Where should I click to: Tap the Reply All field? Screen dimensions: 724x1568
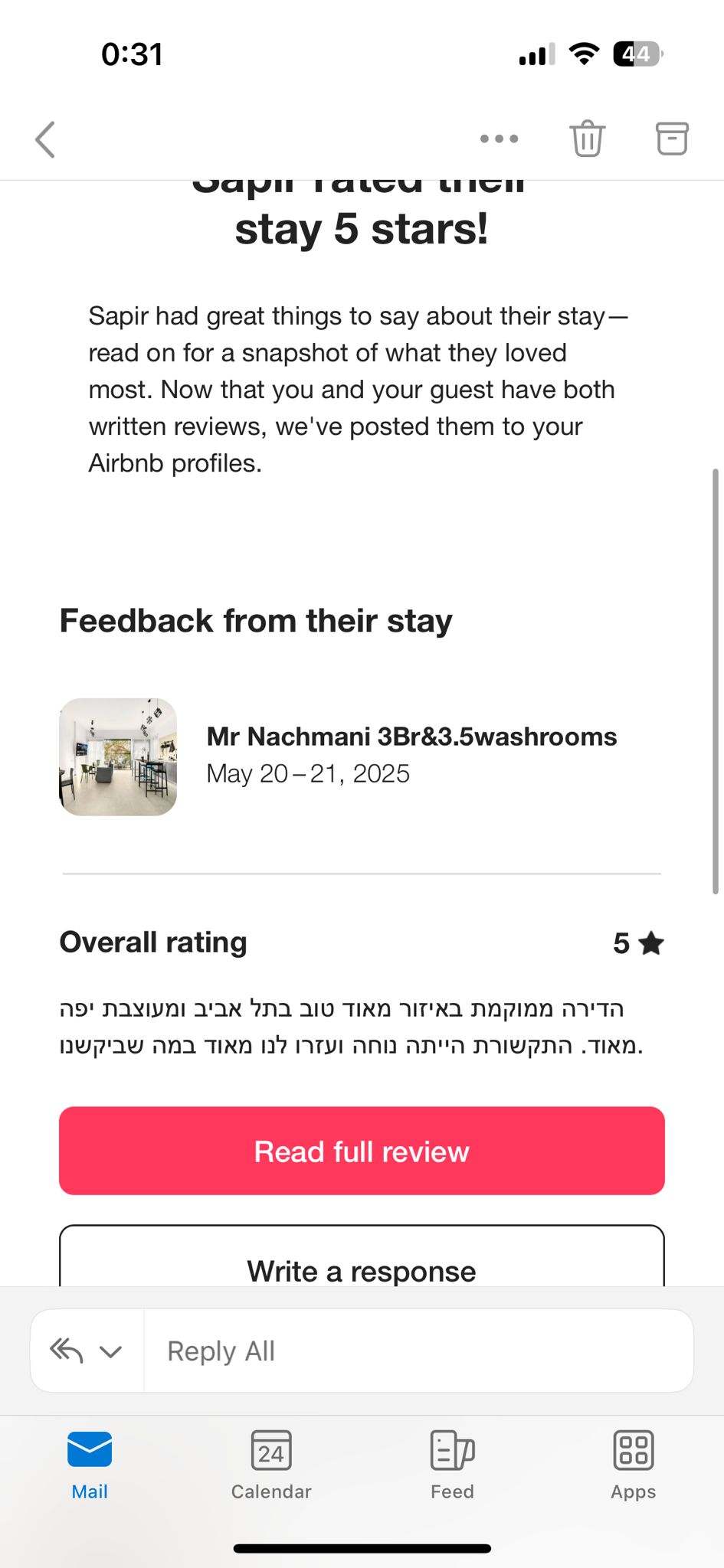(418, 1351)
